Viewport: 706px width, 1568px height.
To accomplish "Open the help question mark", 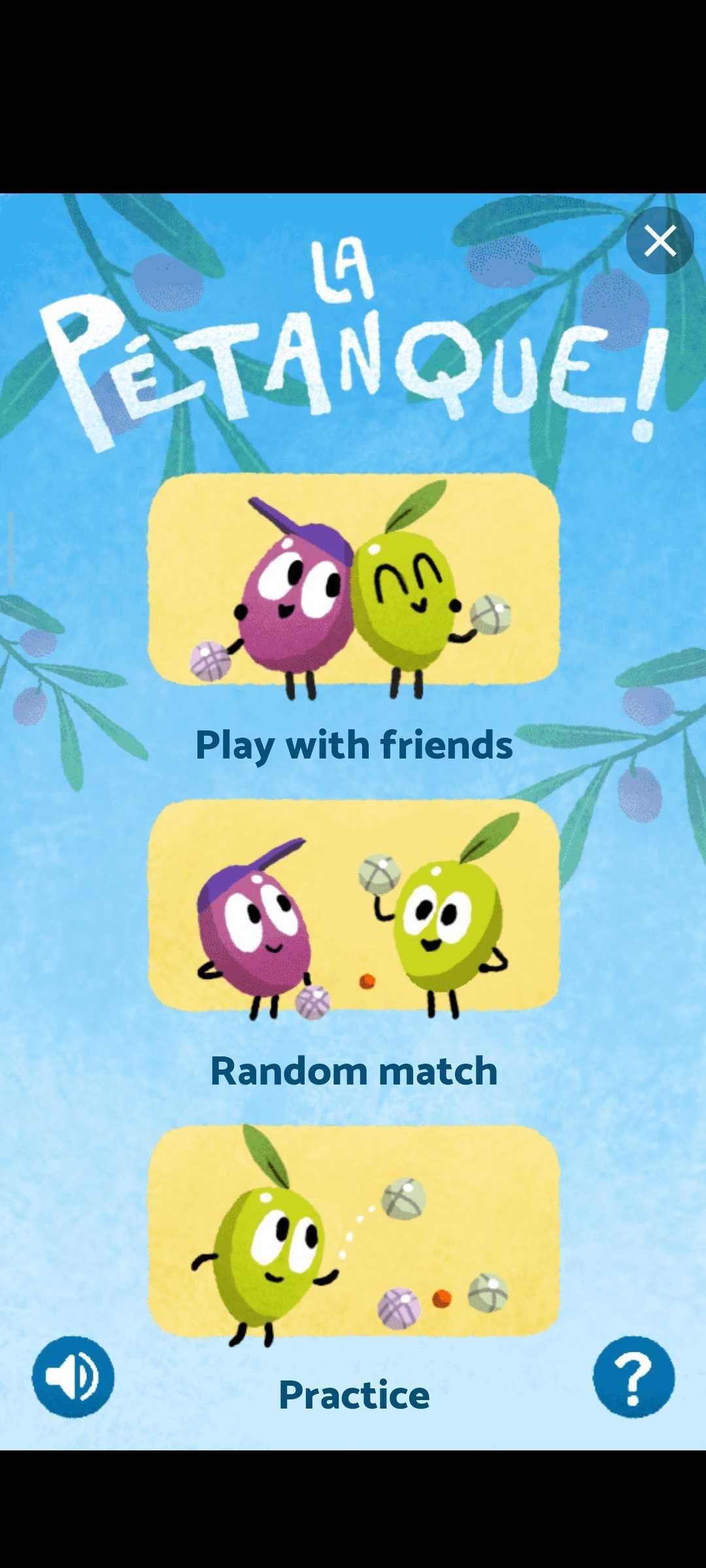I will click(633, 1377).
